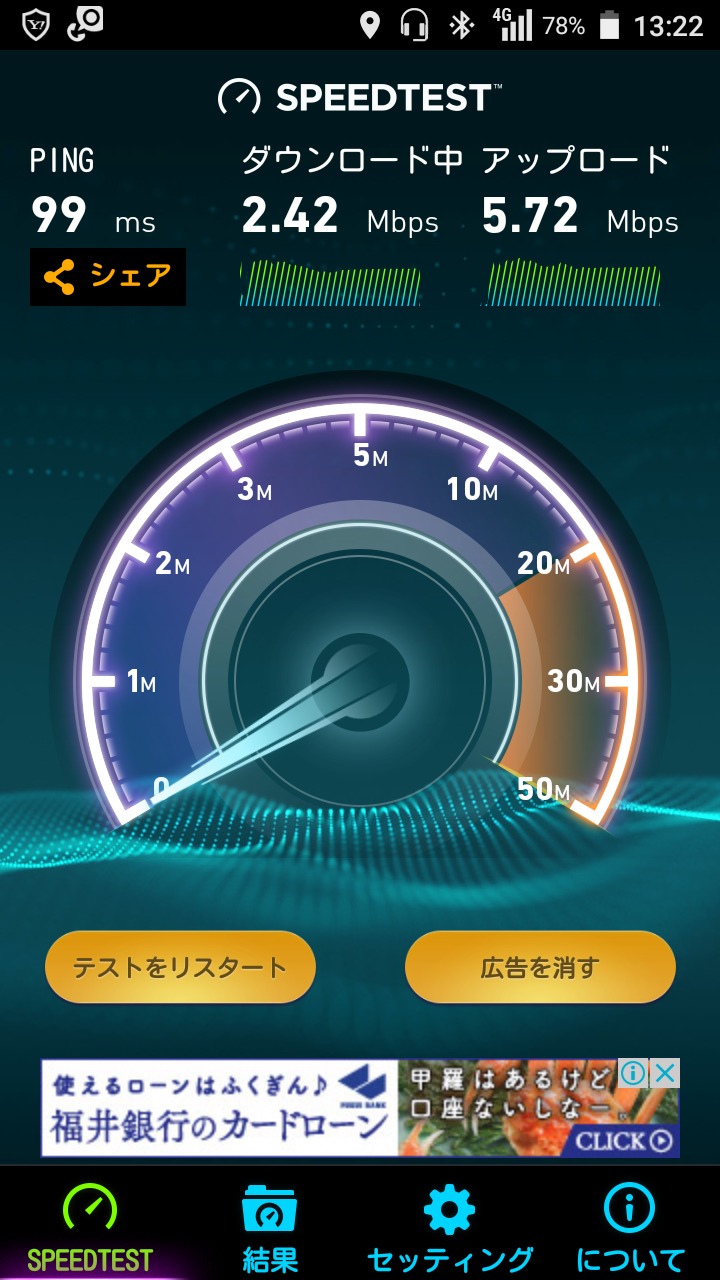This screenshot has height=1280, width=720.
Task: Restart the test with テストをリスタート
Action: tap(180, 967)
